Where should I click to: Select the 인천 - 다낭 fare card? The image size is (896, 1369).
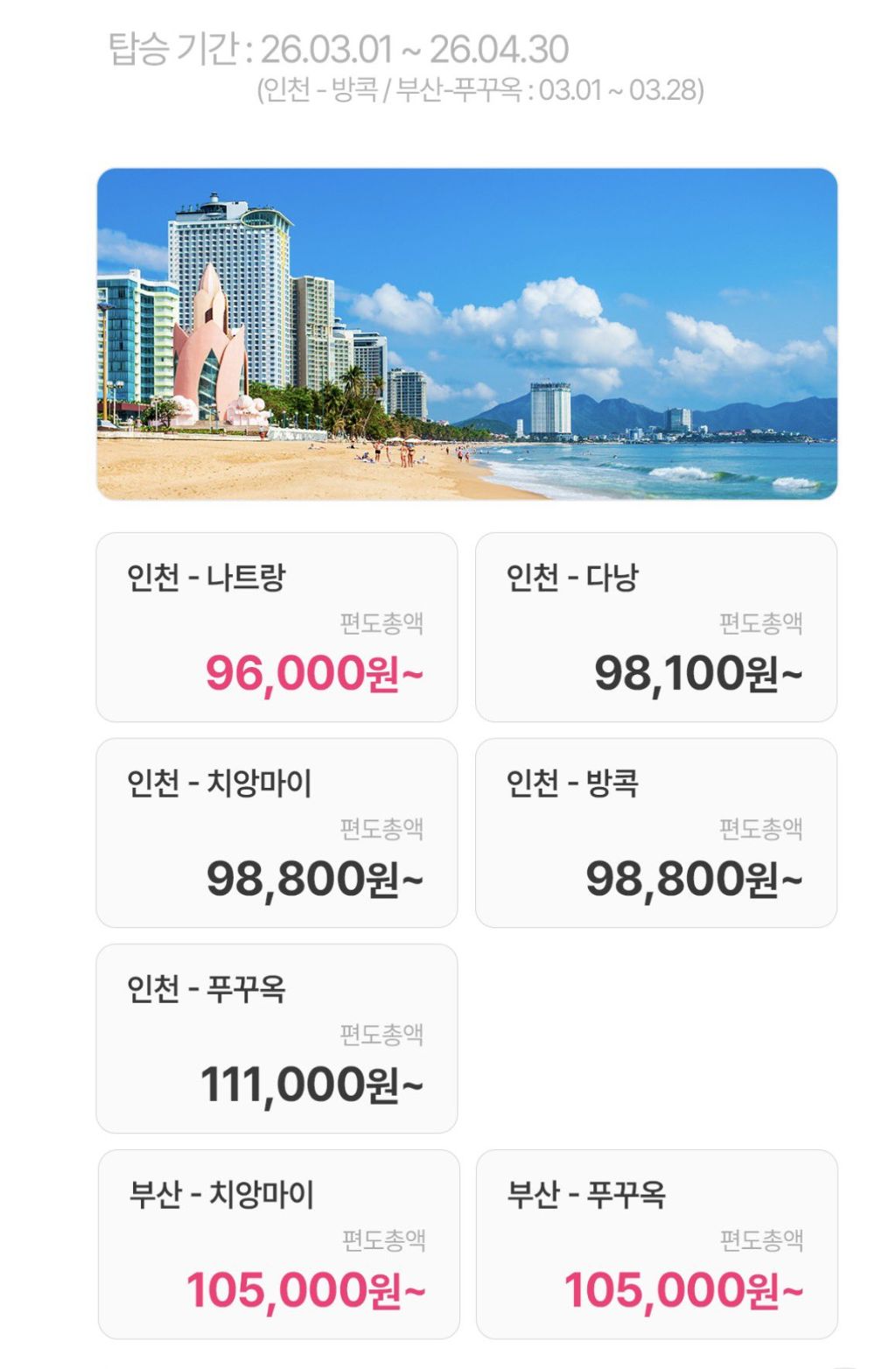click(x=656, y=627)
